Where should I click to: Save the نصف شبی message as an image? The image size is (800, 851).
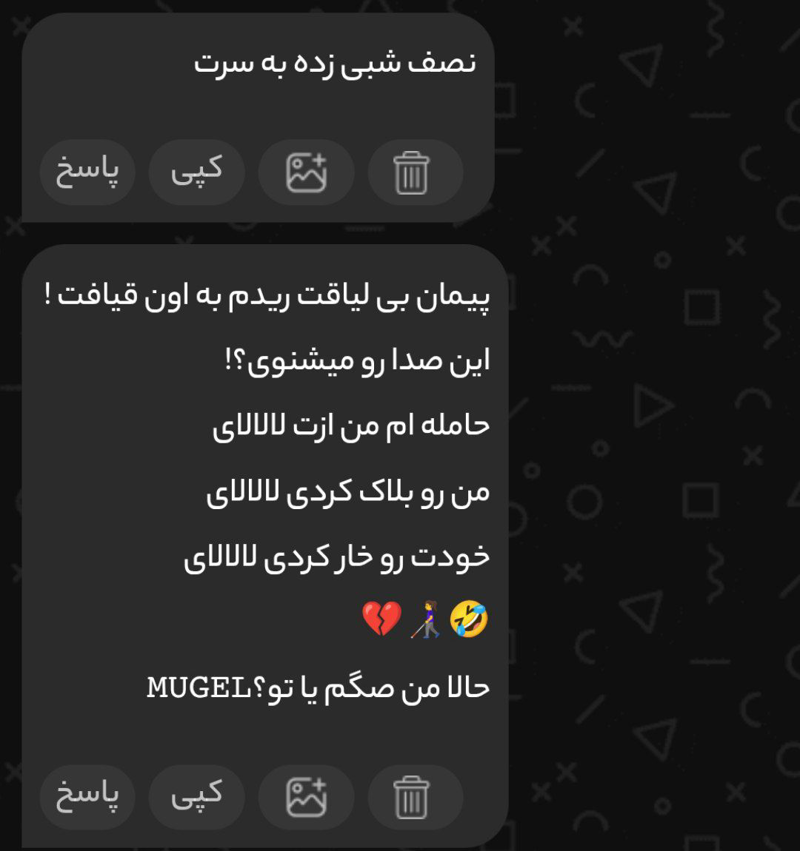(306, 172)
